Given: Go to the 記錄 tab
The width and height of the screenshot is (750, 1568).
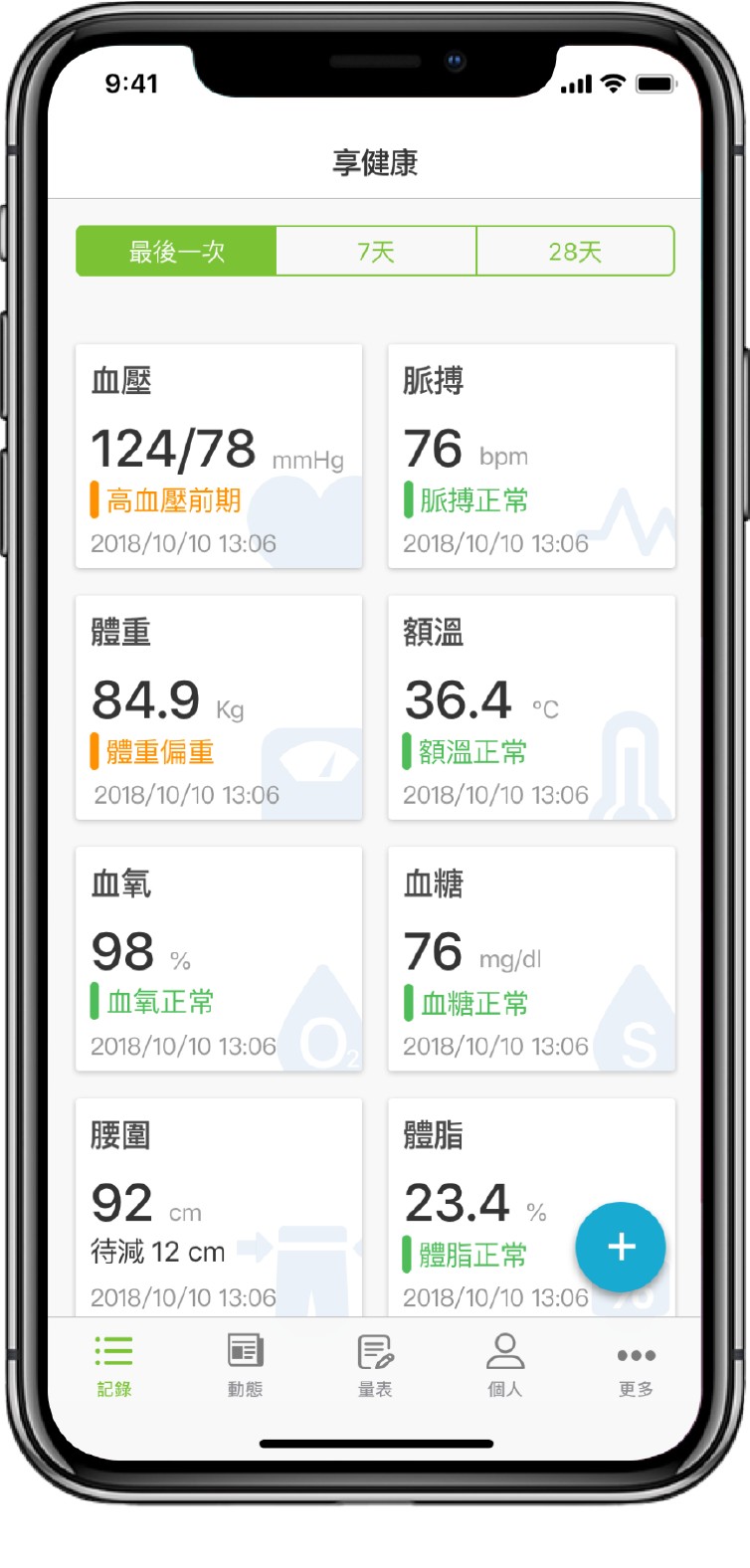Looking at the screenshot, I should click(113, 1366).
